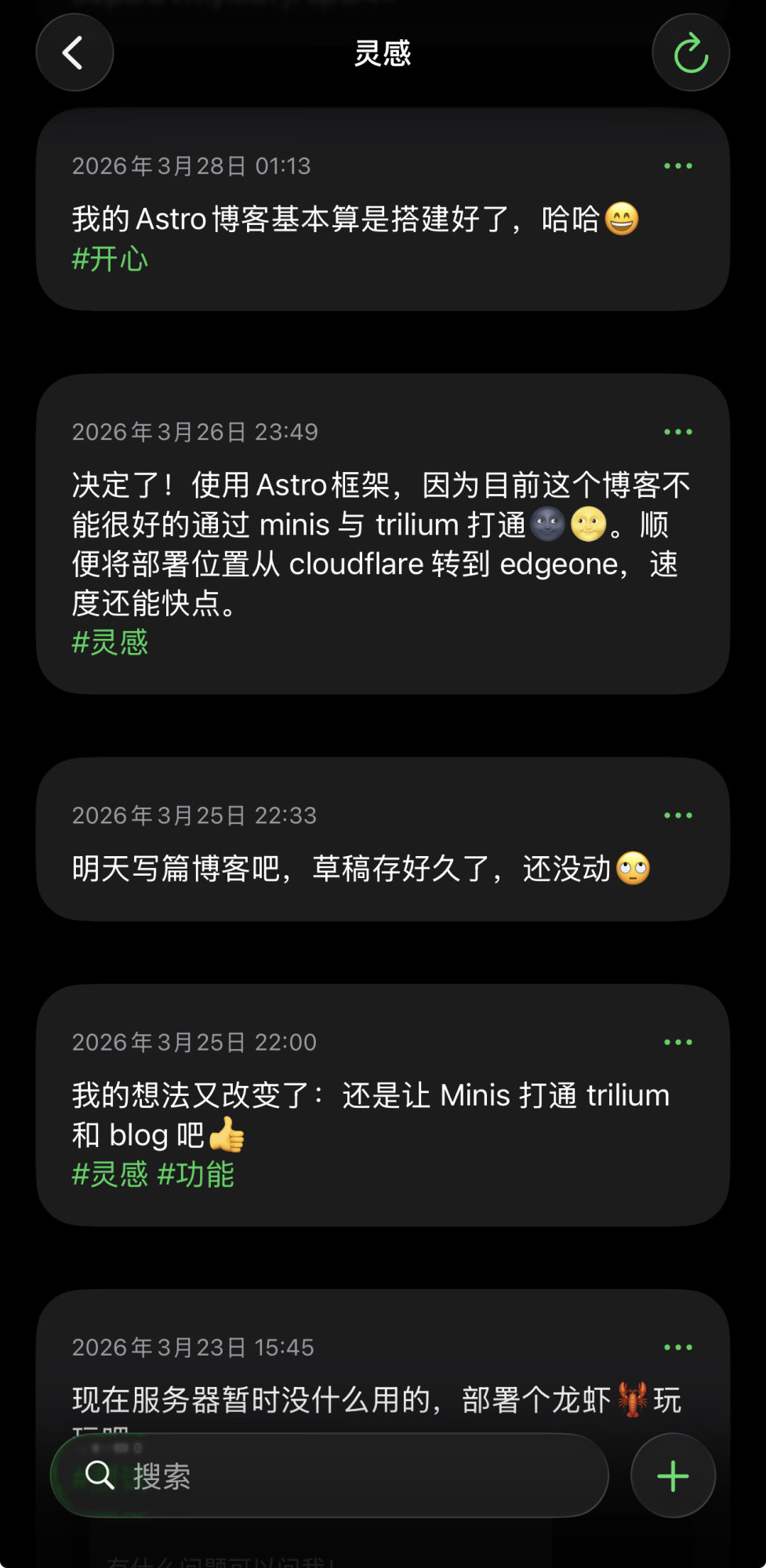Screen dimensions: 766x1568
Task: Refresh the notes list
Action: 691,53
